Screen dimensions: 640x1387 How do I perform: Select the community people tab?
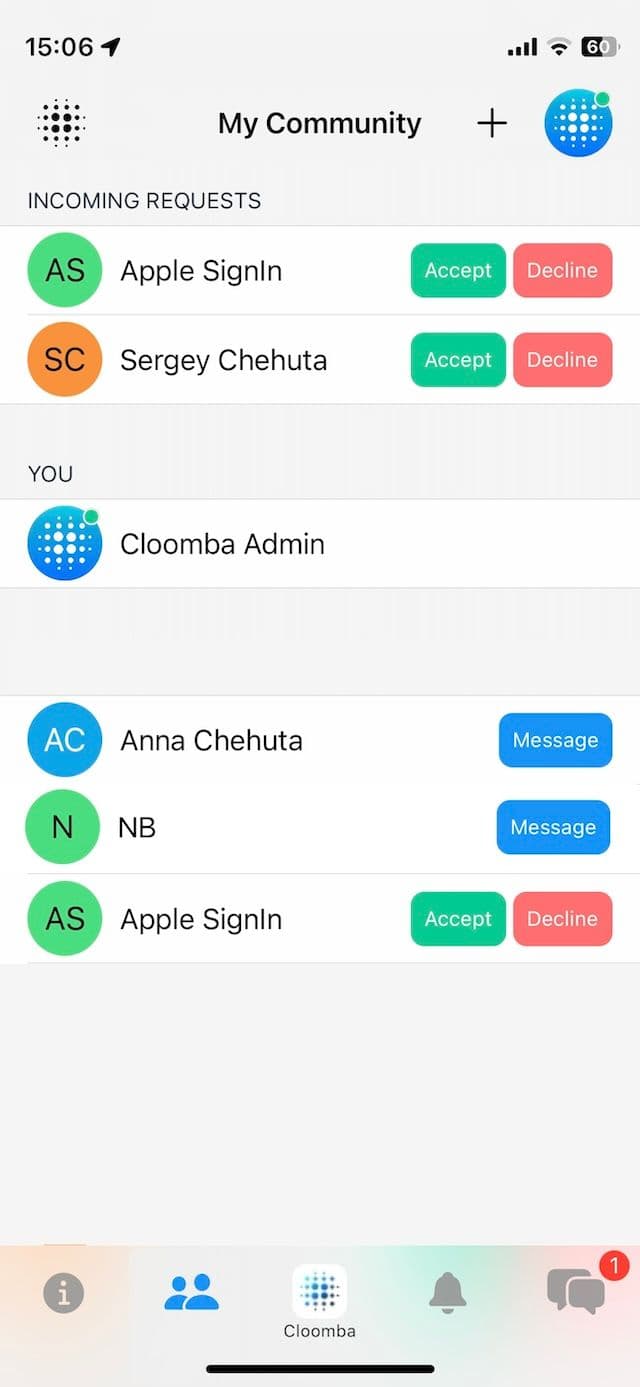[x=191, y=1293]
